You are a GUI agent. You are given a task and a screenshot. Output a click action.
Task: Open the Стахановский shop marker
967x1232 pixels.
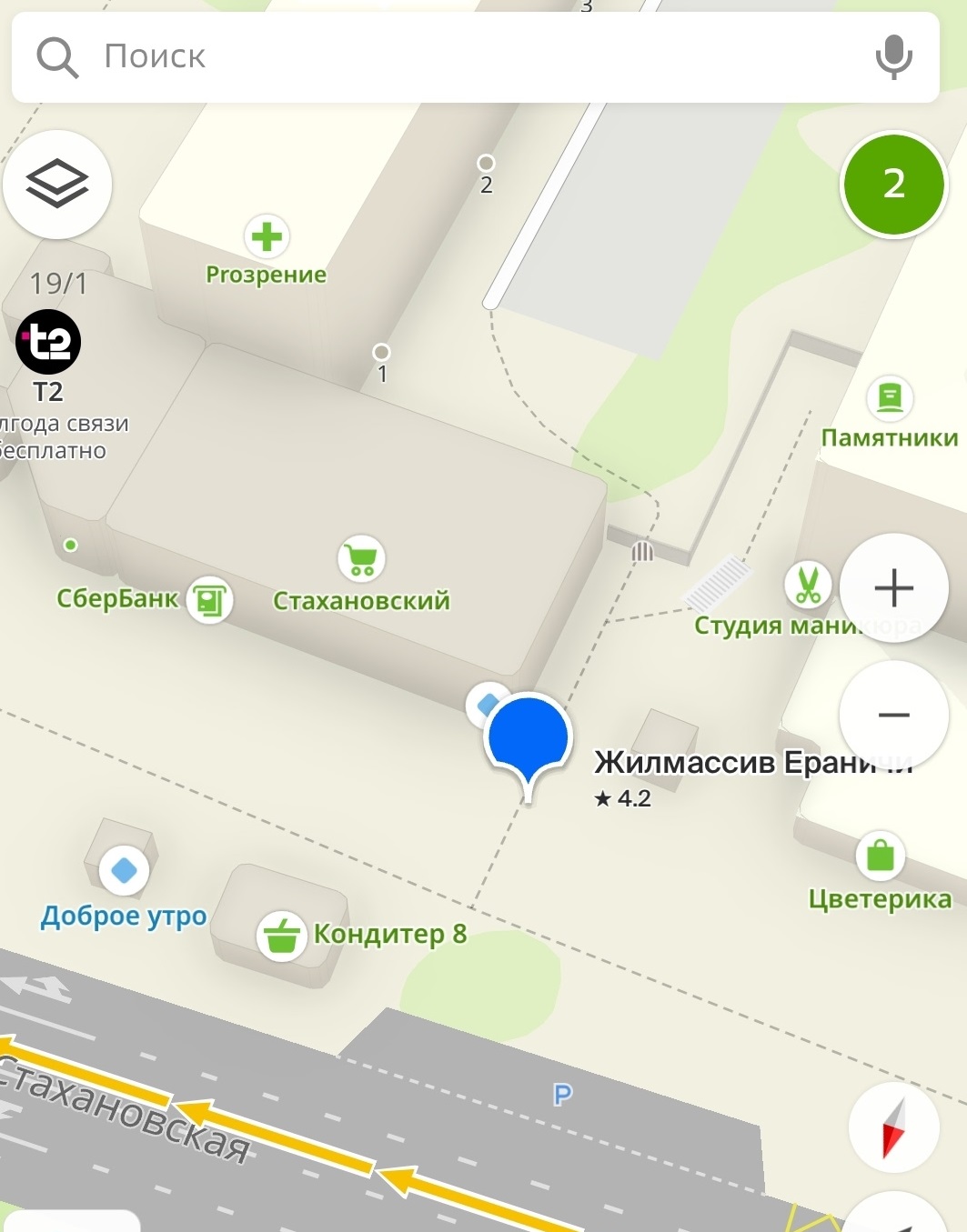[x=362, y=559]
